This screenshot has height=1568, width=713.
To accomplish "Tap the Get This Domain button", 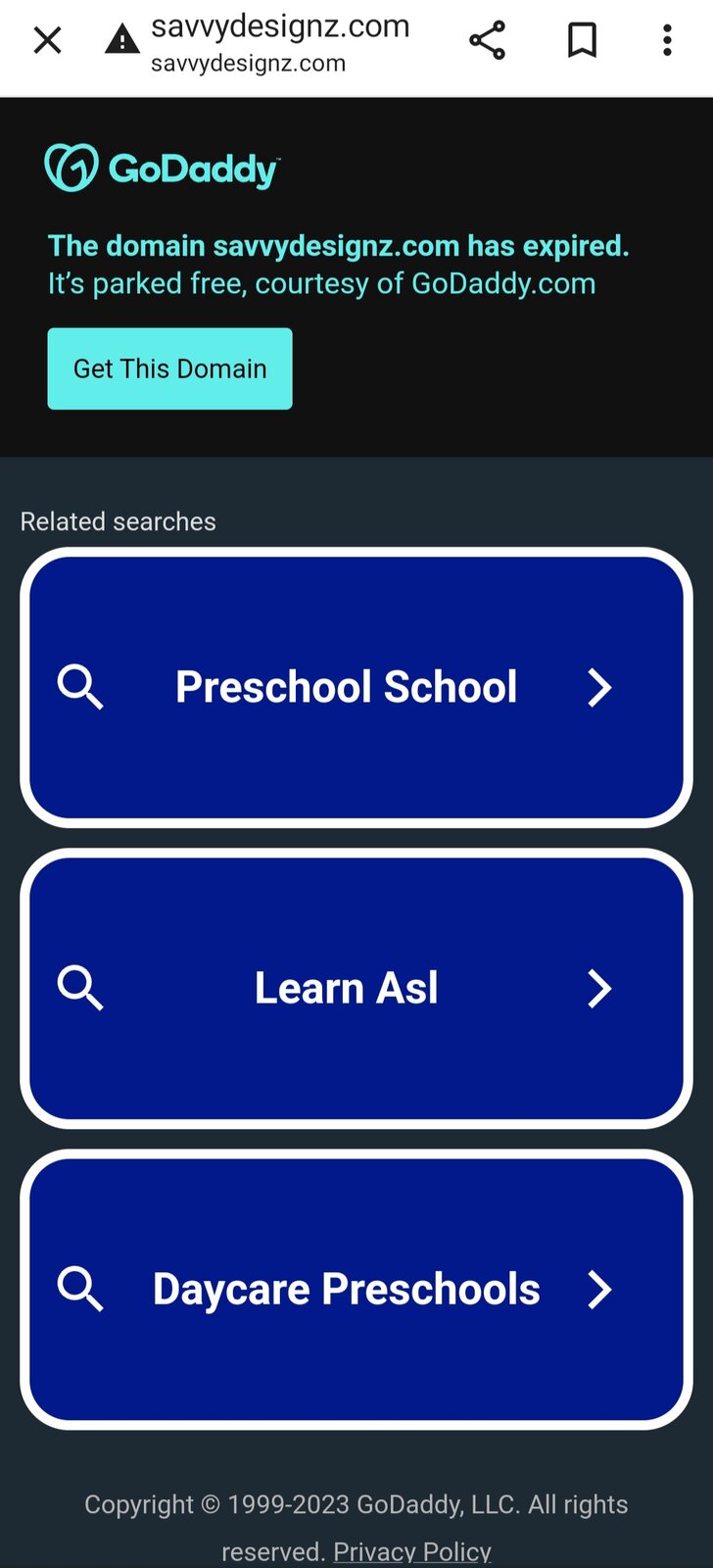I will point(169,368).
